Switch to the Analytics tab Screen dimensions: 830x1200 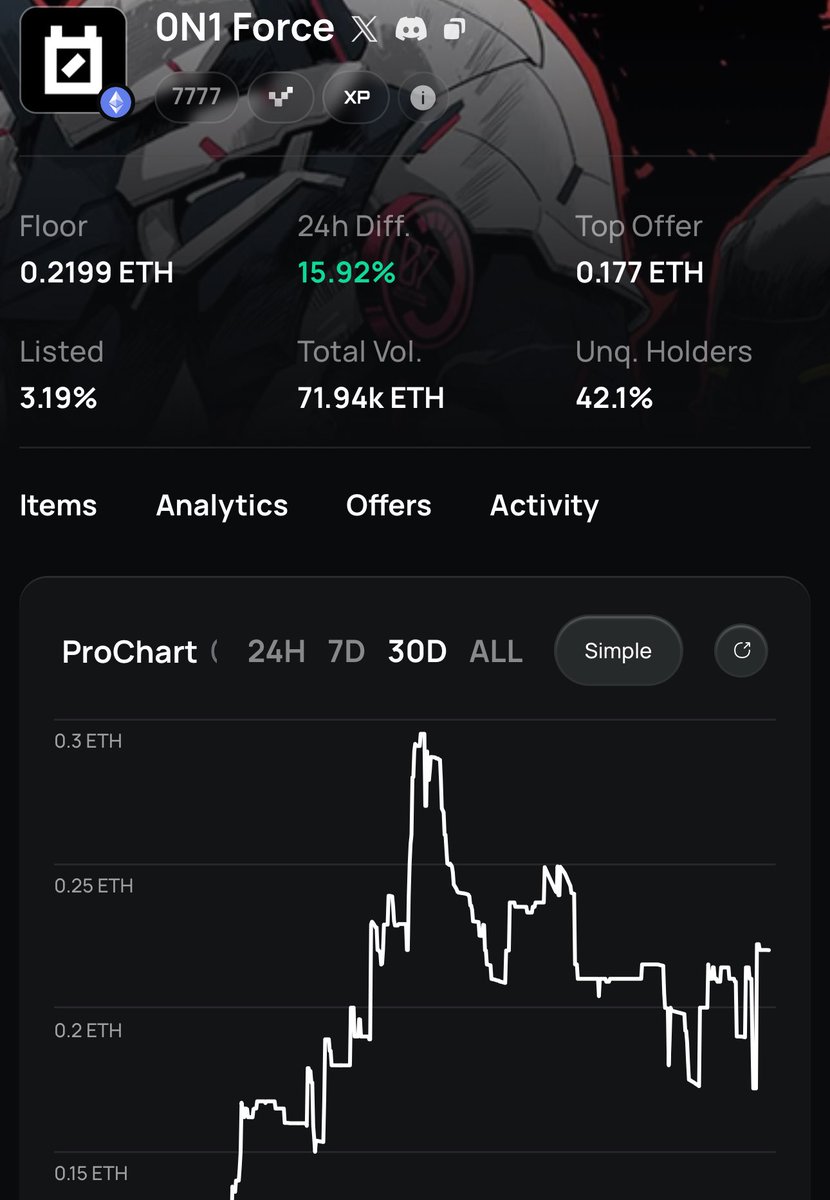[222, 506]
